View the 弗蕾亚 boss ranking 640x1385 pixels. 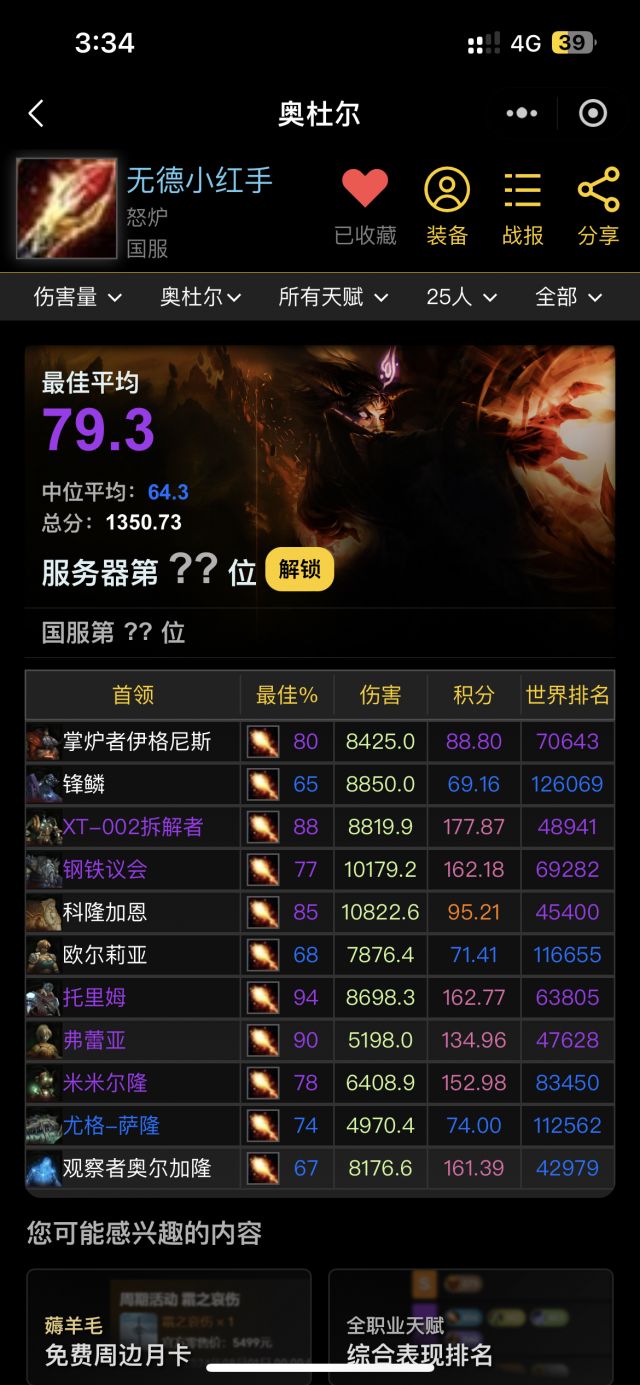tap(94, 1040)
